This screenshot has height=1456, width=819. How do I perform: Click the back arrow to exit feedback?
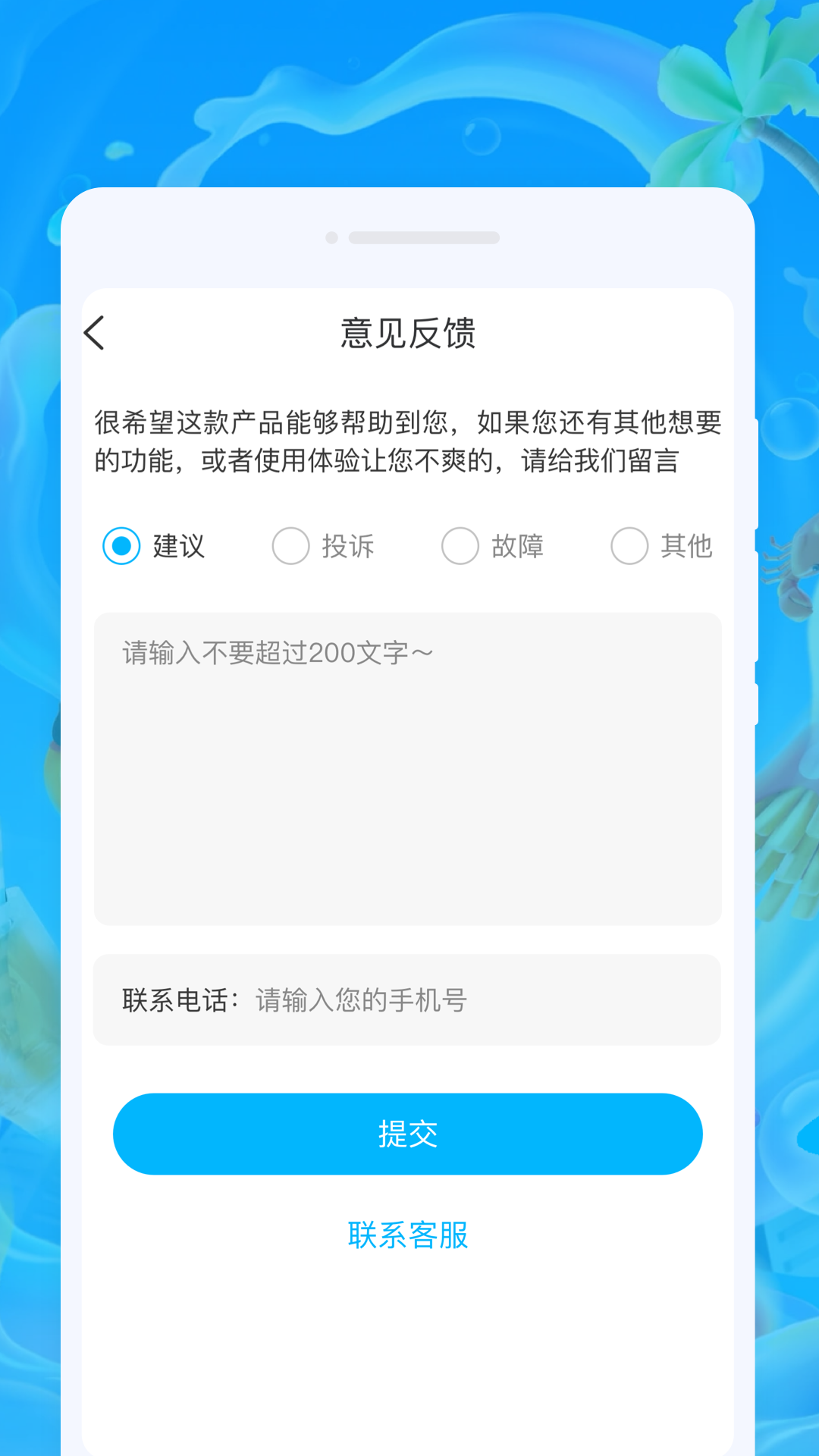pos(95,332)
